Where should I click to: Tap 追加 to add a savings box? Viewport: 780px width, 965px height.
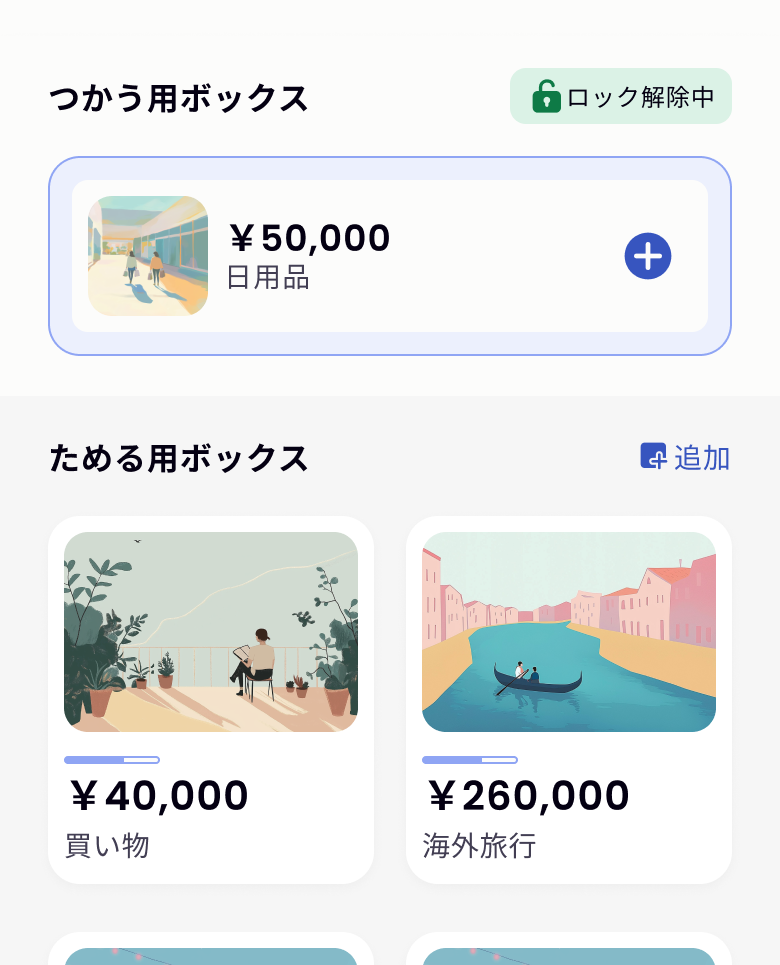pos(686,458)
